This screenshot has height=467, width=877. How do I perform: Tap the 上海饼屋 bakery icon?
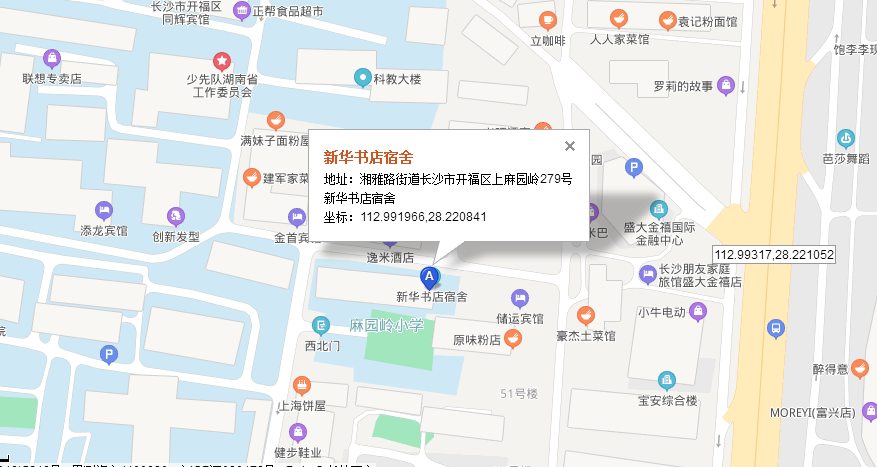pos(301,386)
